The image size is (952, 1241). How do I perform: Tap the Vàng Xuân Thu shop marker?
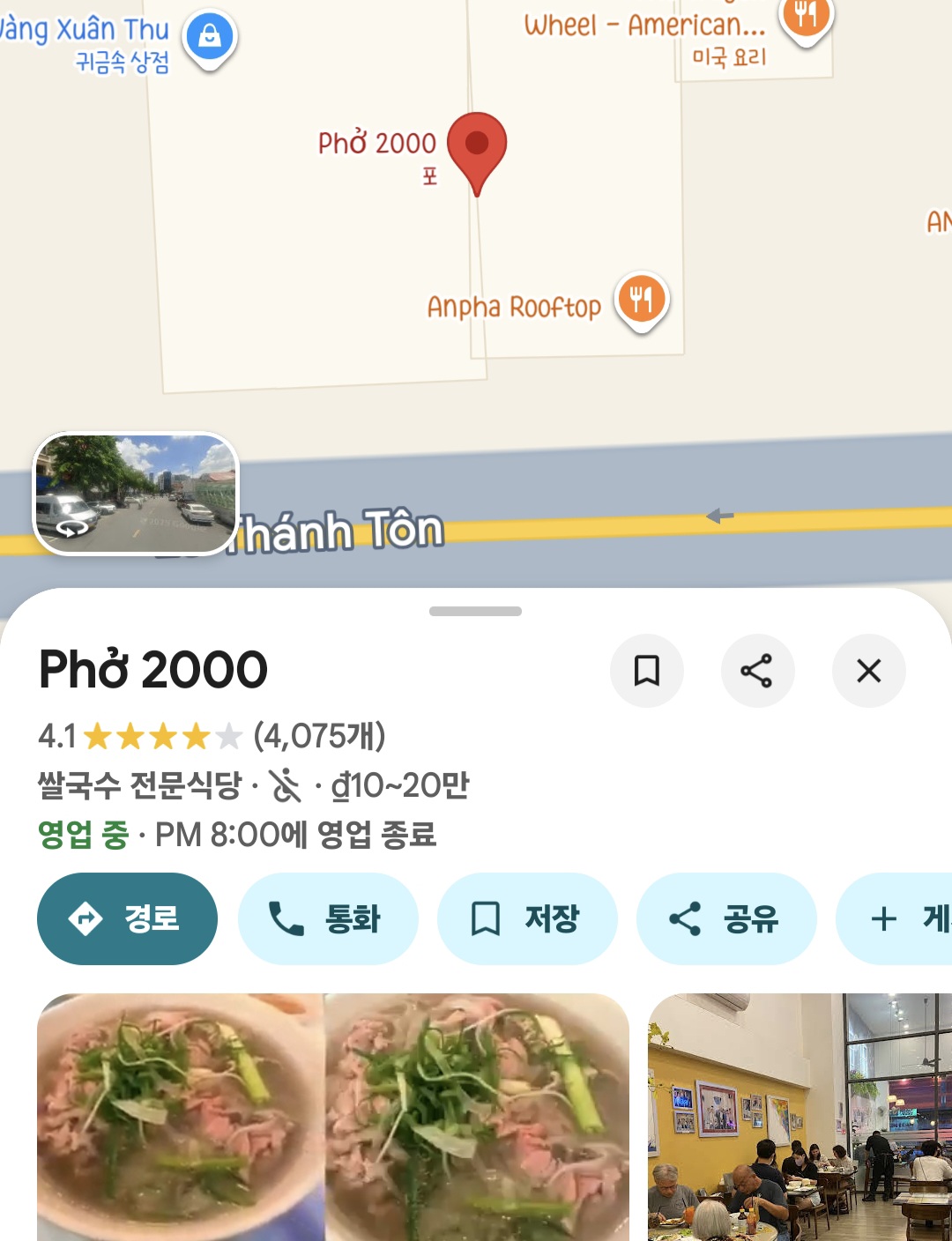(209, 38)
